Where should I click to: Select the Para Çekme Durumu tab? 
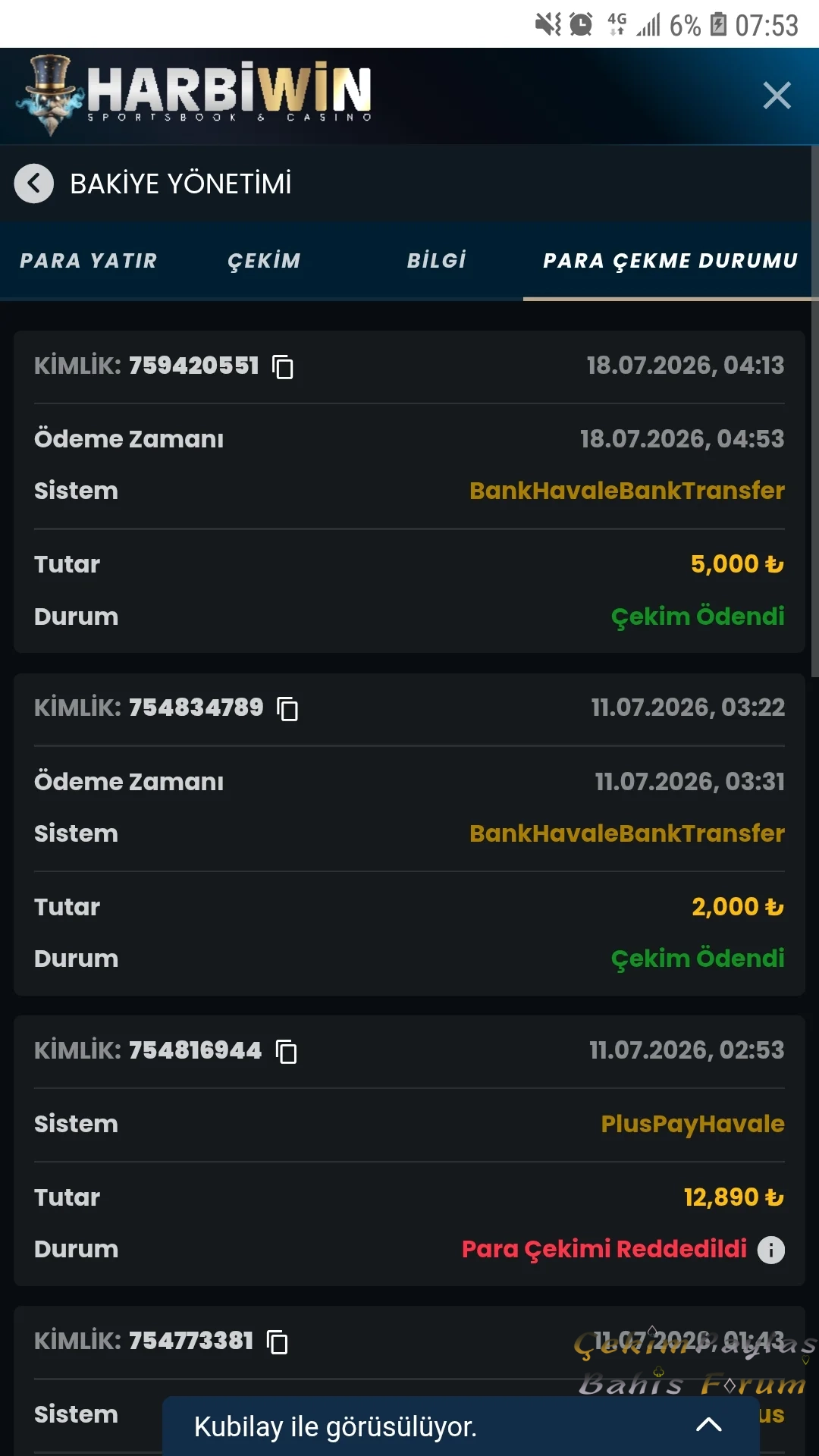coord(670,261)
